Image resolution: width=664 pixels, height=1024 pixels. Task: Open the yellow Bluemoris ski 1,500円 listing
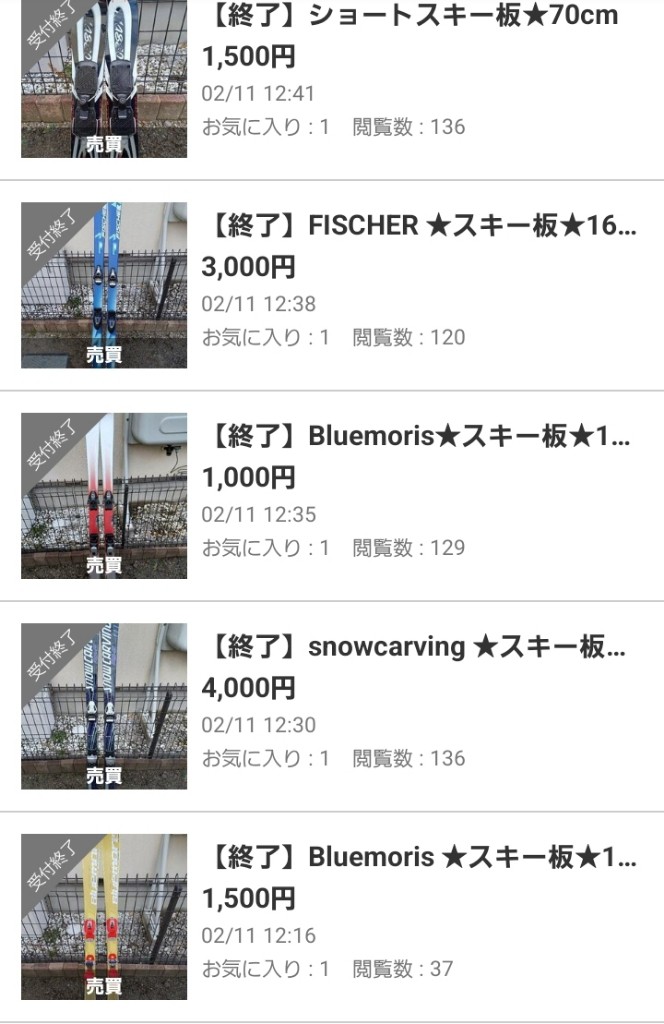[420, 857]
